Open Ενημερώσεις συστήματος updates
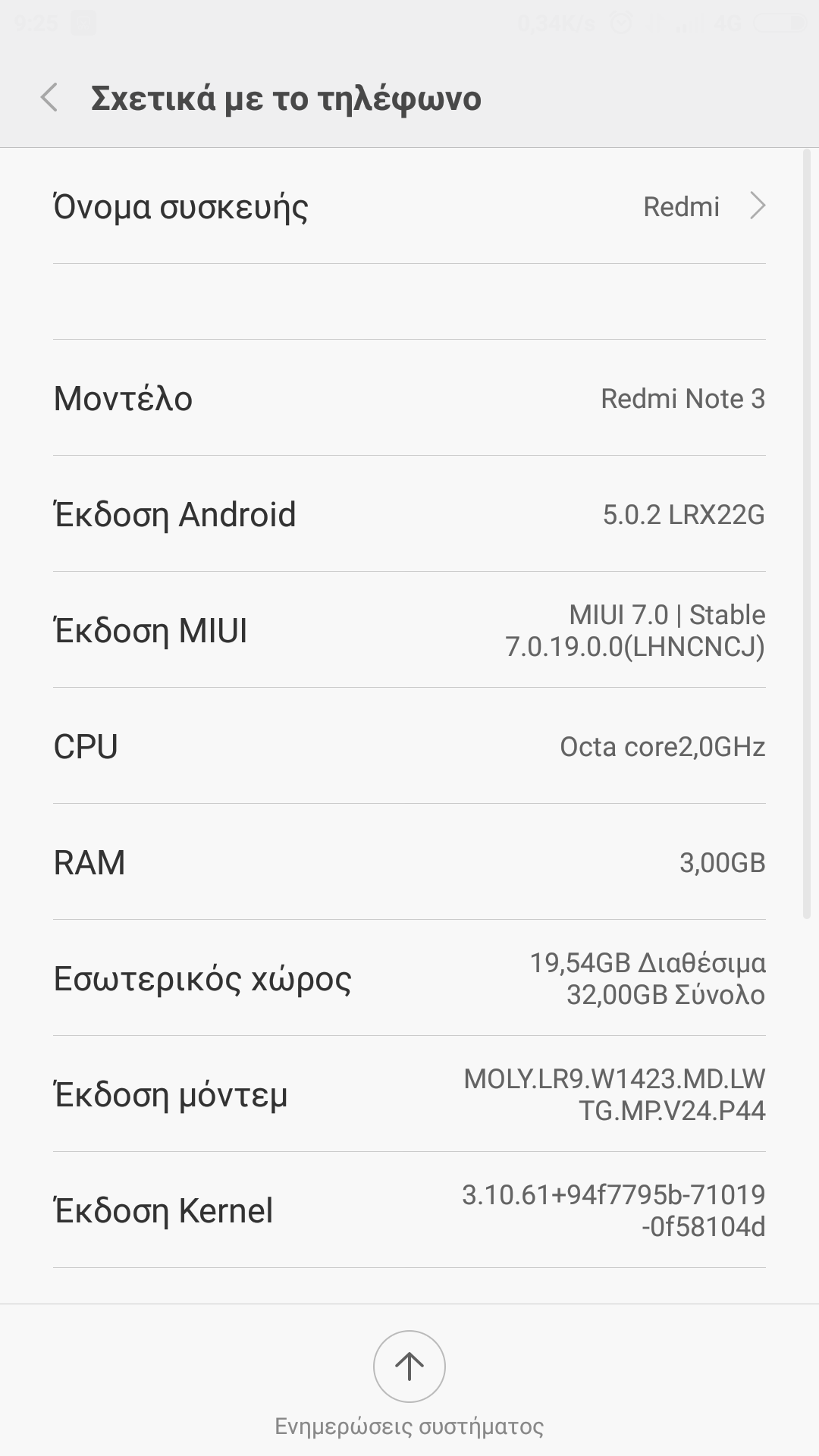 [409, 1367]
